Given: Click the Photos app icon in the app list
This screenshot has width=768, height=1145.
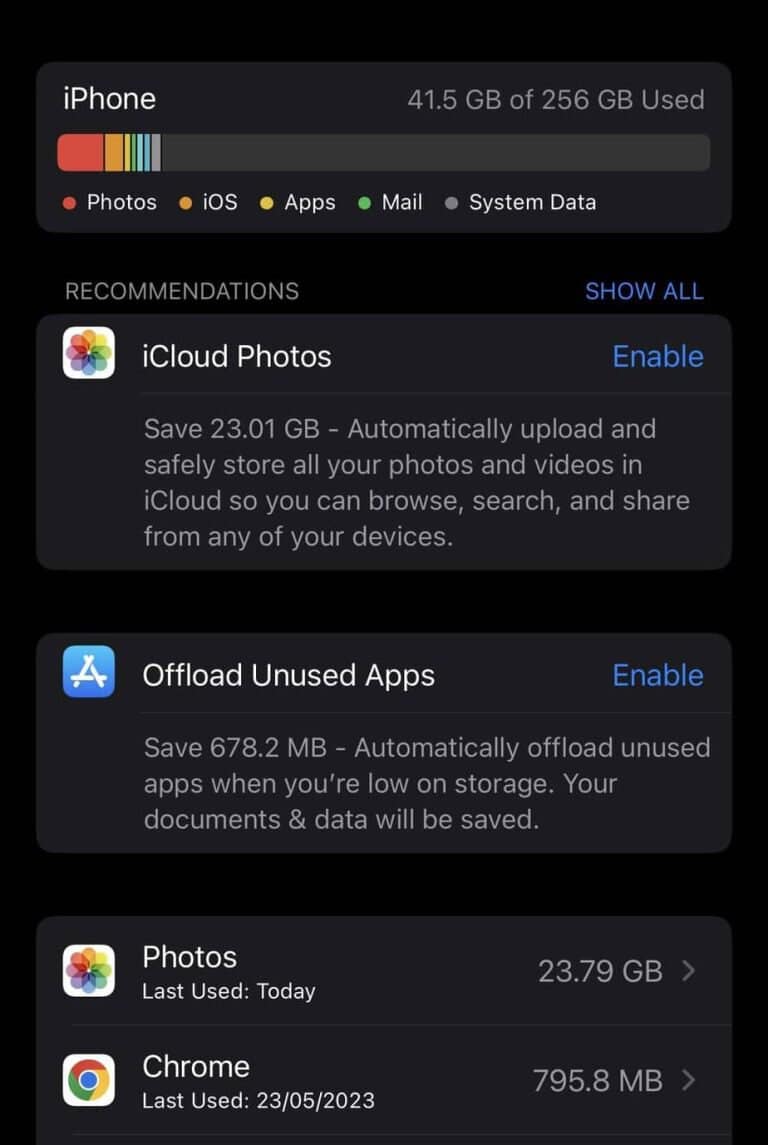Looking at the screenshot, I should click(87, 970).
